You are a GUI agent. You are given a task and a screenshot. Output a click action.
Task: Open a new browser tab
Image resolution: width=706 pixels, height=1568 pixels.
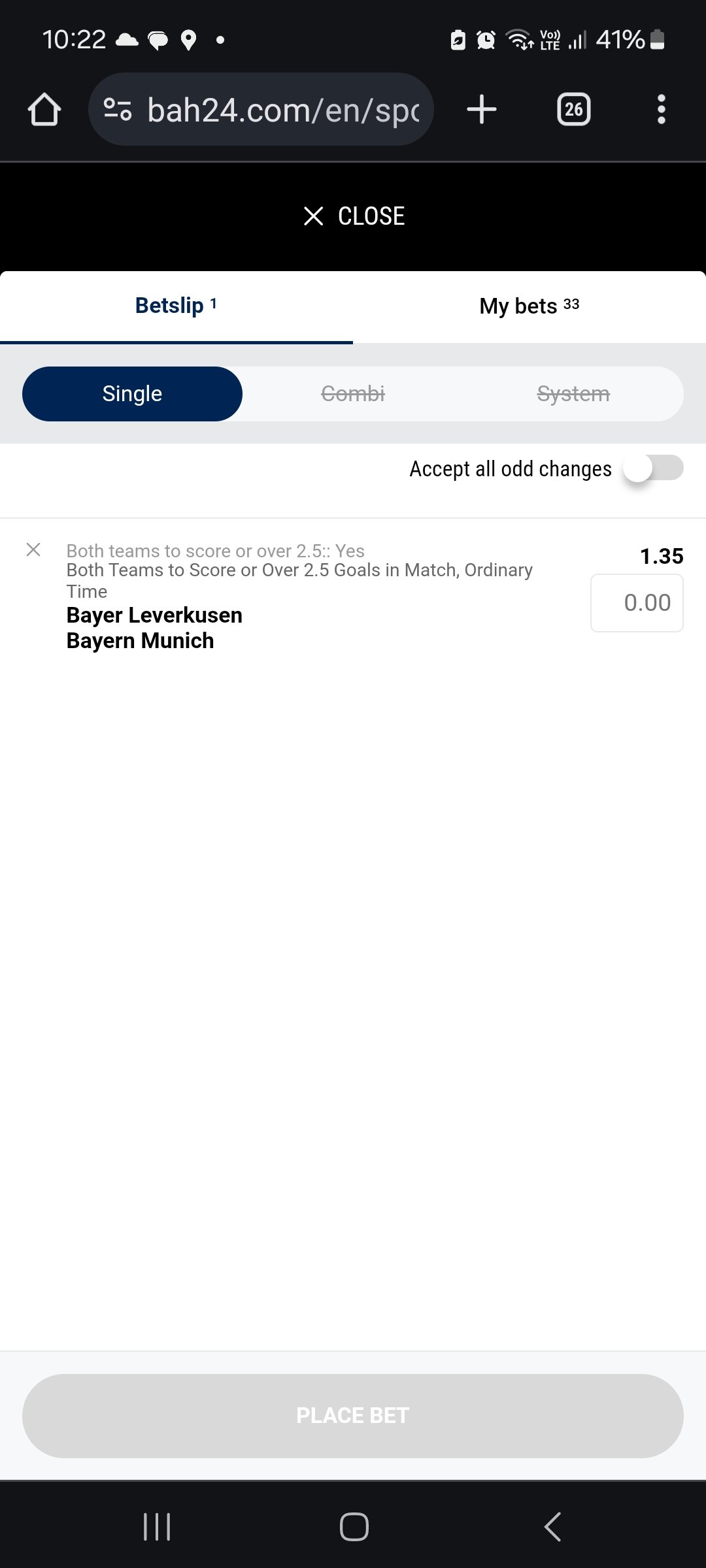[482, 109]
